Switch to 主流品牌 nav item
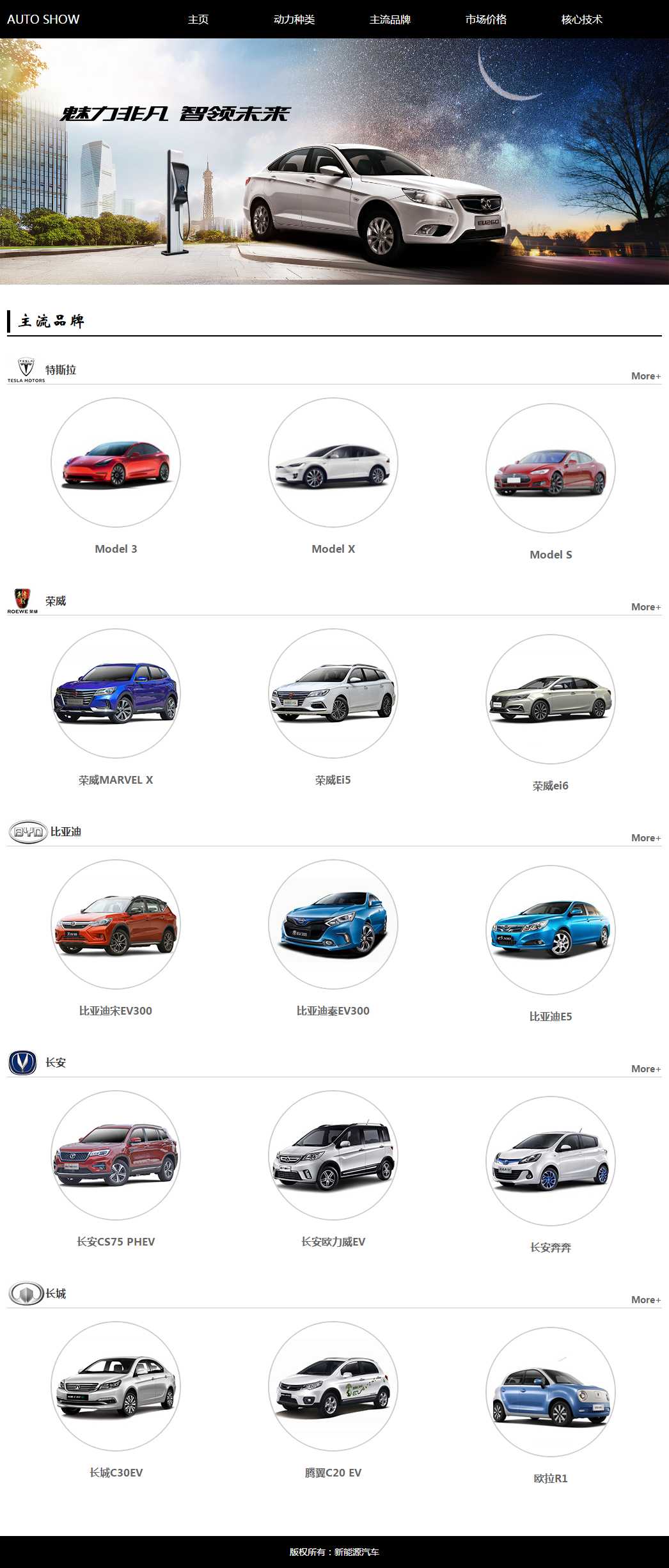Image resolution: width=669 pixels, height=1568 pixels. (390, 19)
